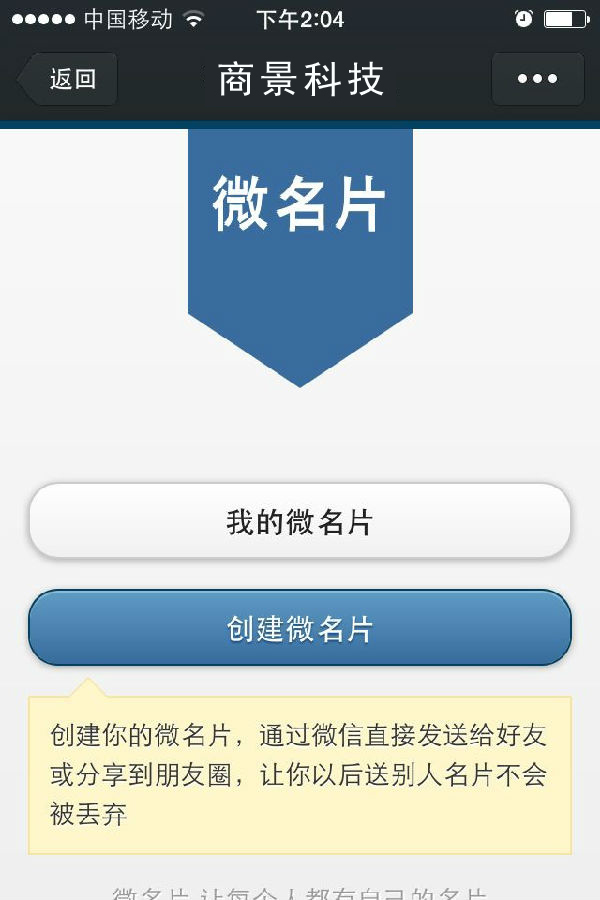This screenshot has height=900, width=600.
Task: Open the three-dot overflow menu
Action: pyautogui.click(x=537, y=80)
